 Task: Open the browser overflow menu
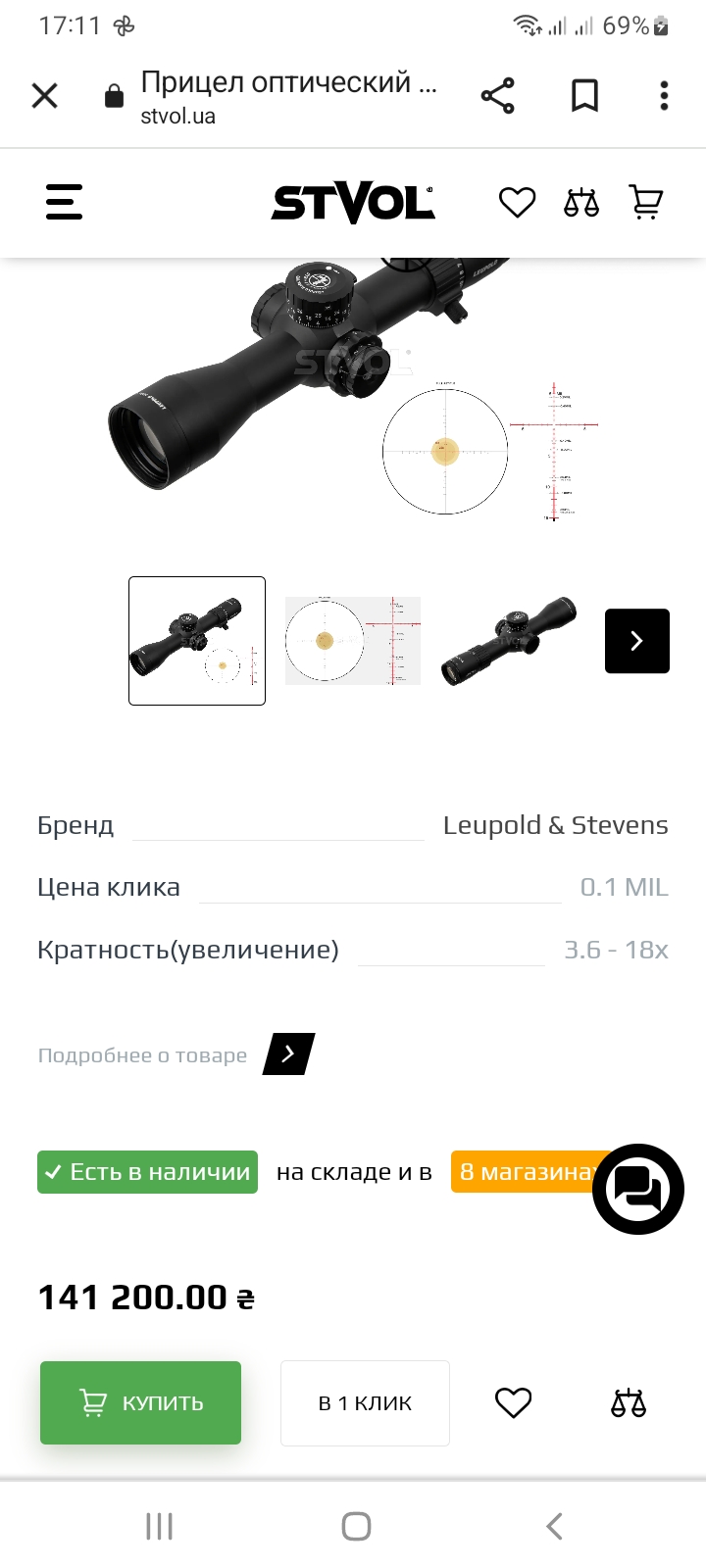click(x=665, y=96)
